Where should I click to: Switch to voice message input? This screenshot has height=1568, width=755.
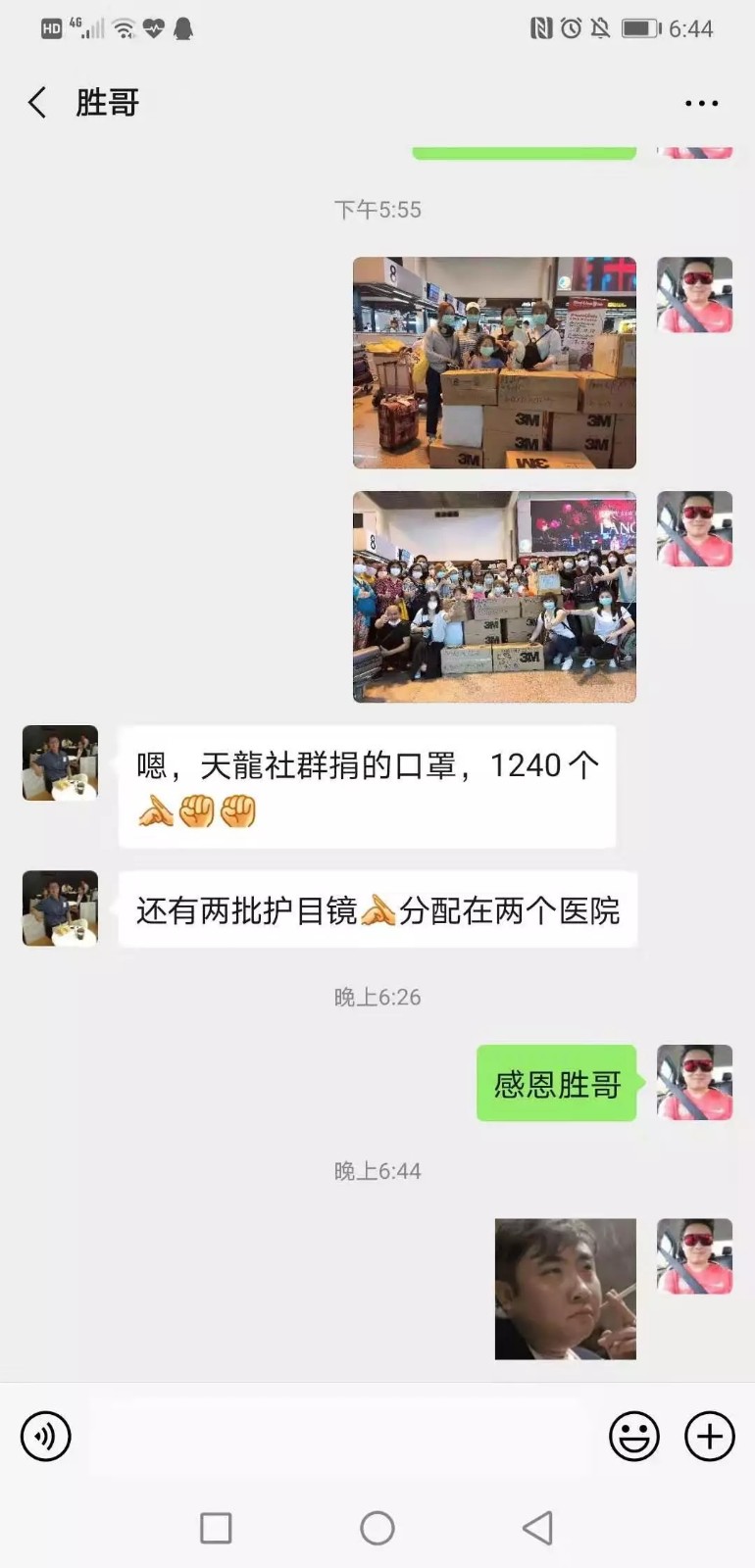(46, 1437)
